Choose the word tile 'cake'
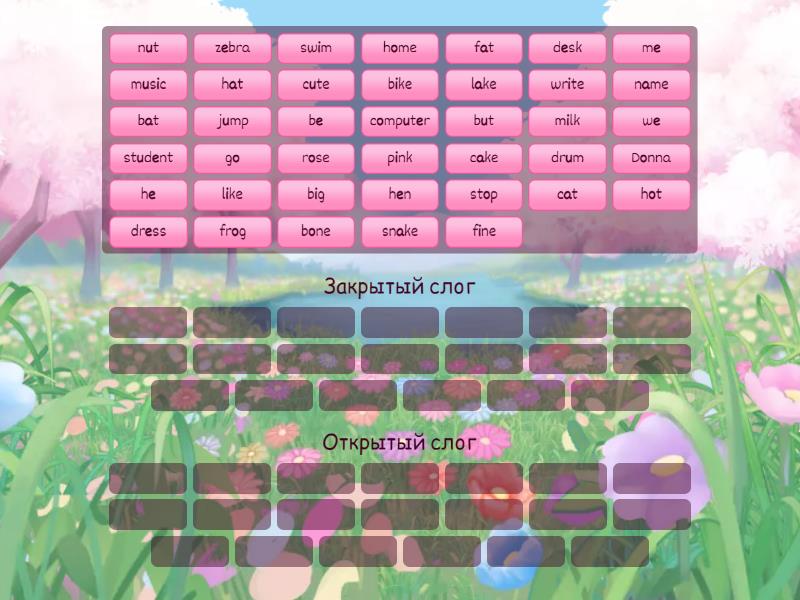 484,158
